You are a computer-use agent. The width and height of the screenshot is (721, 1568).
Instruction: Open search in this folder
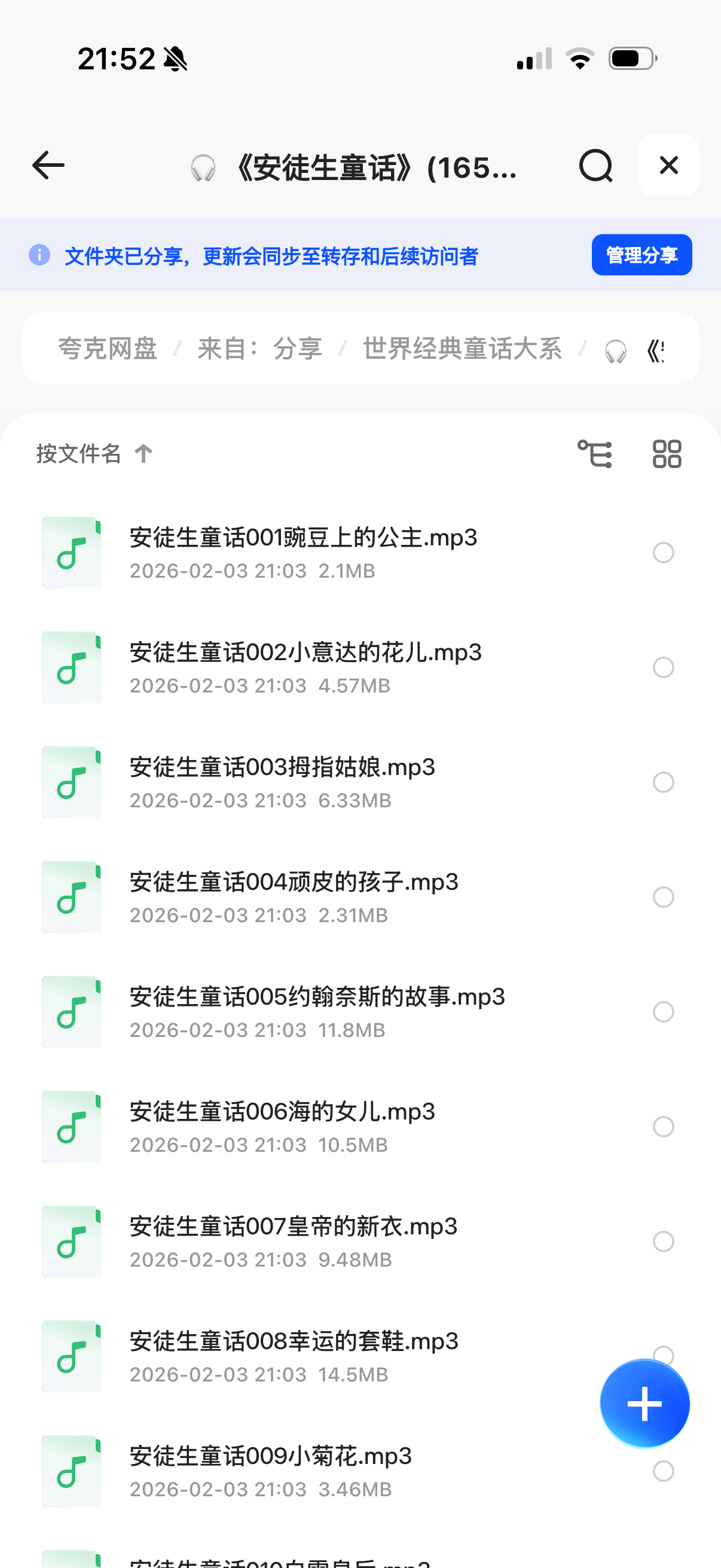click(595, 166)
